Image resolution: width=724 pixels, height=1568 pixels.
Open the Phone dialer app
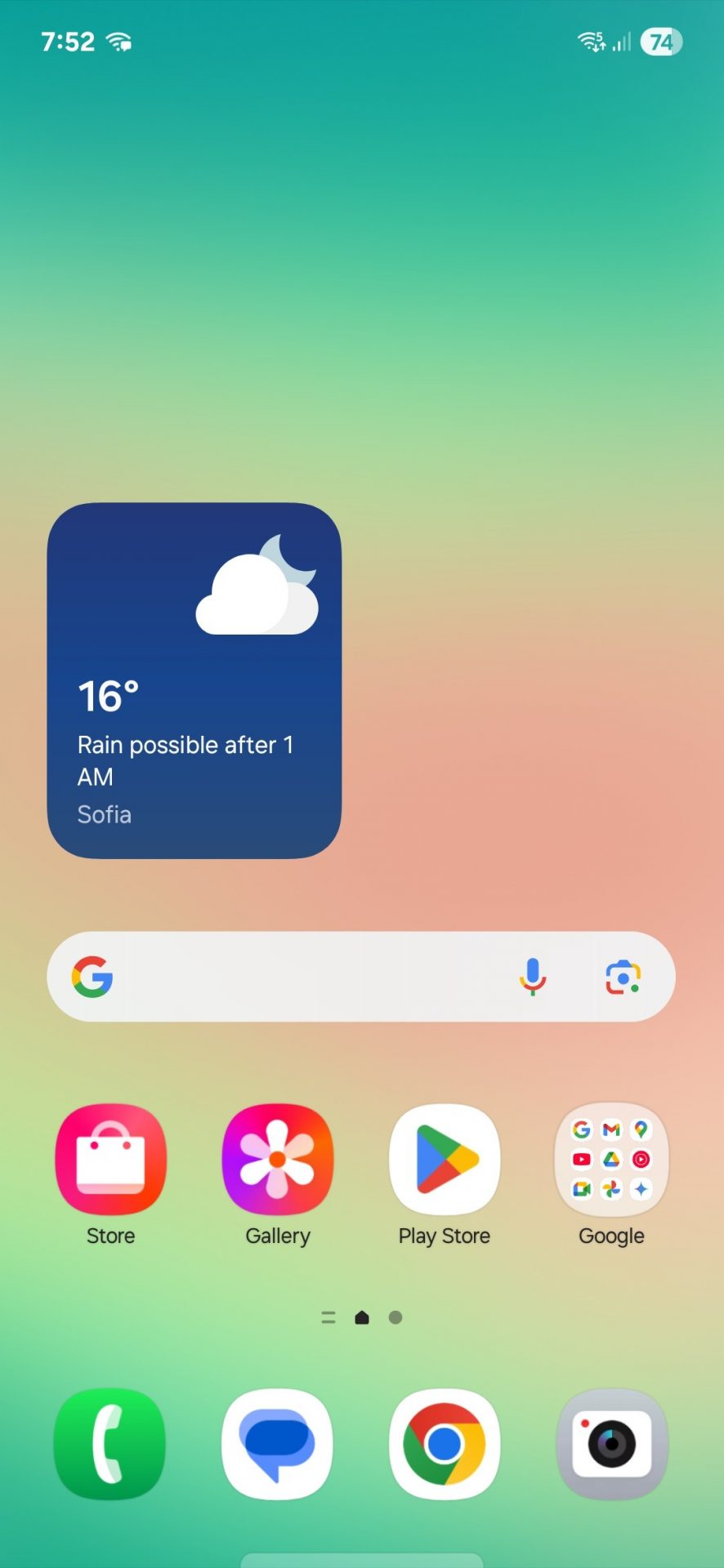pos(110,1444)
